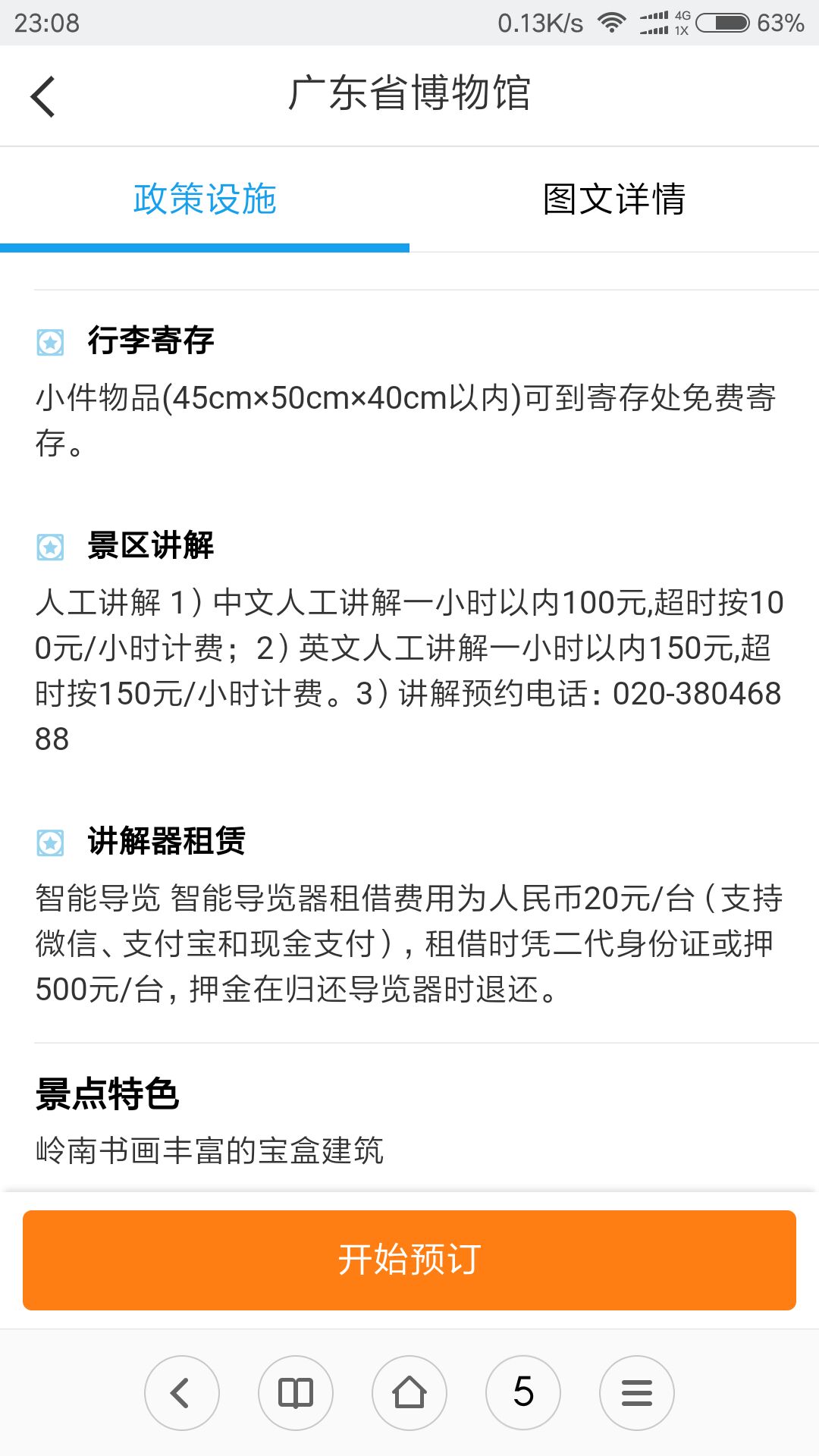Go to the browser home page
This screenshot has width=819, height=1456.
click(x=409, y=1393)
